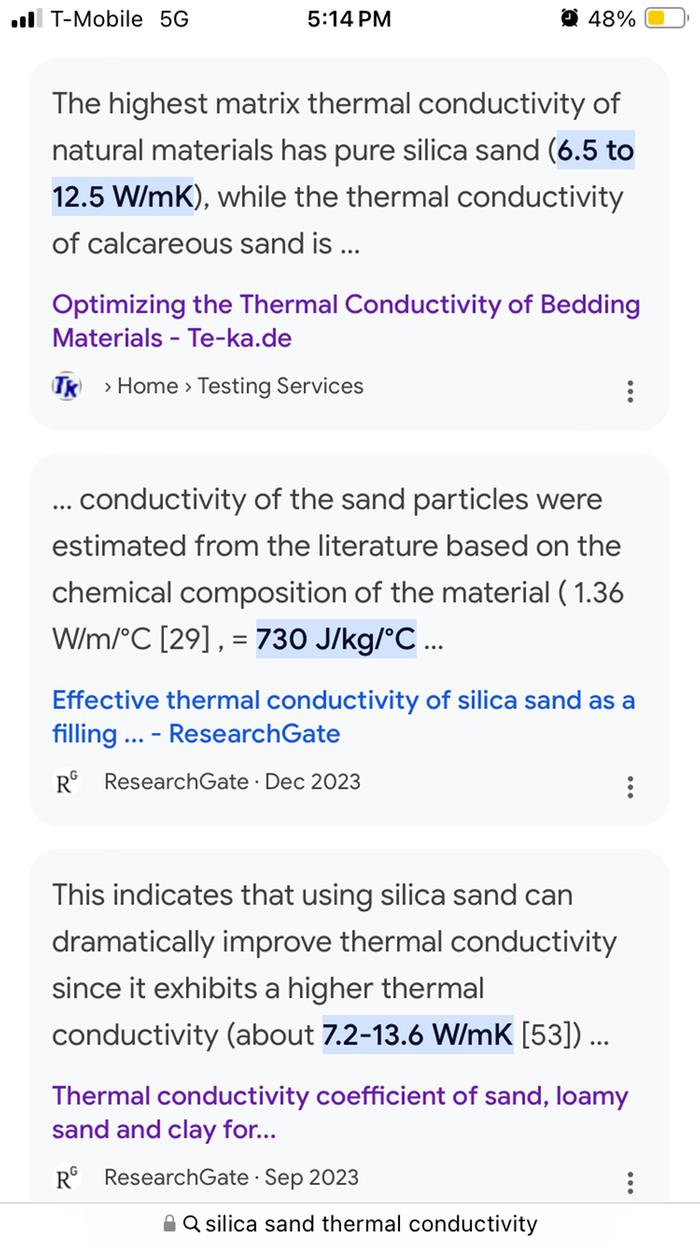Open the Te-ka.de bedding materials result

coord(345,321)
